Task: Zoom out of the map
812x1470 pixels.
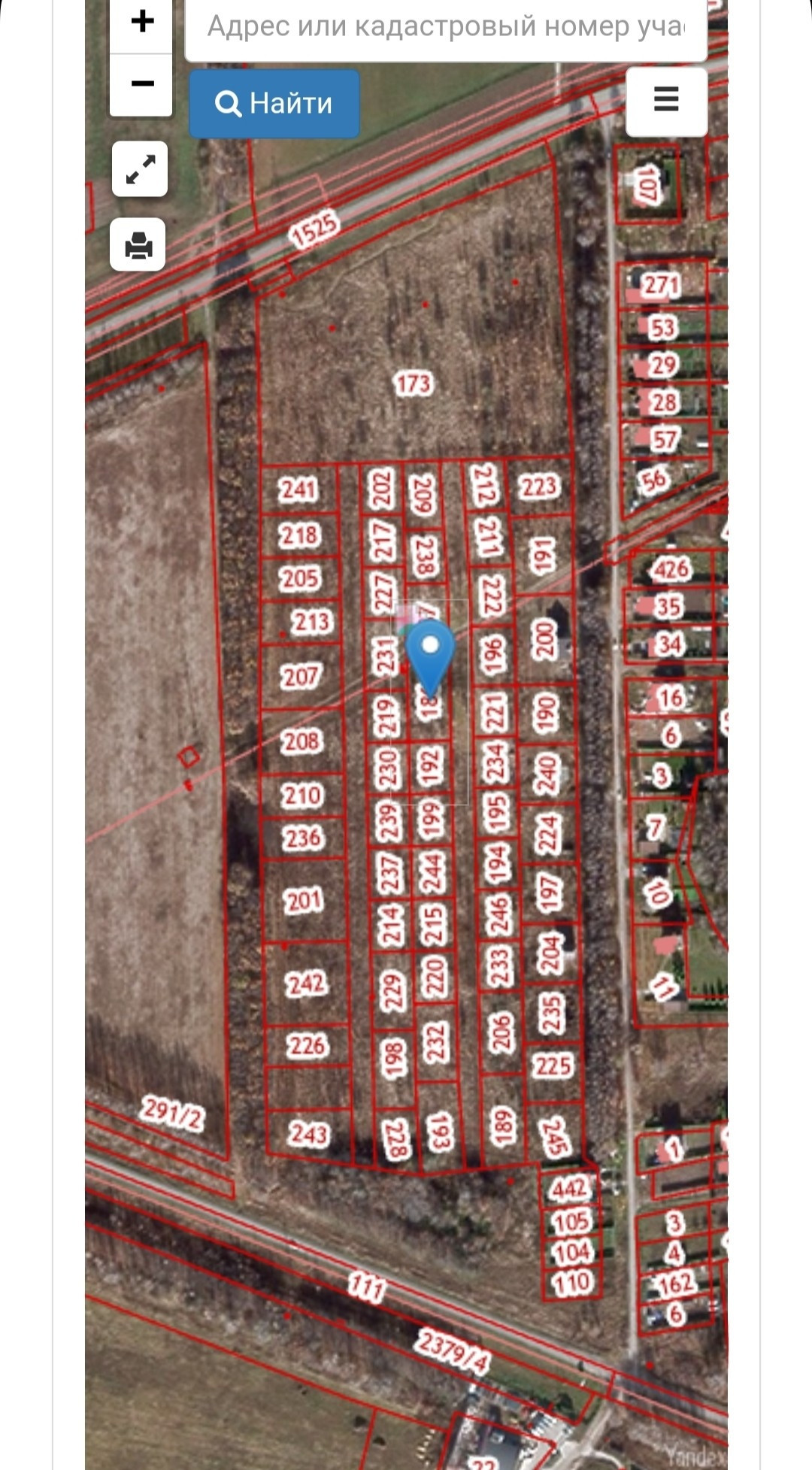Action: [x=141, y=84]
